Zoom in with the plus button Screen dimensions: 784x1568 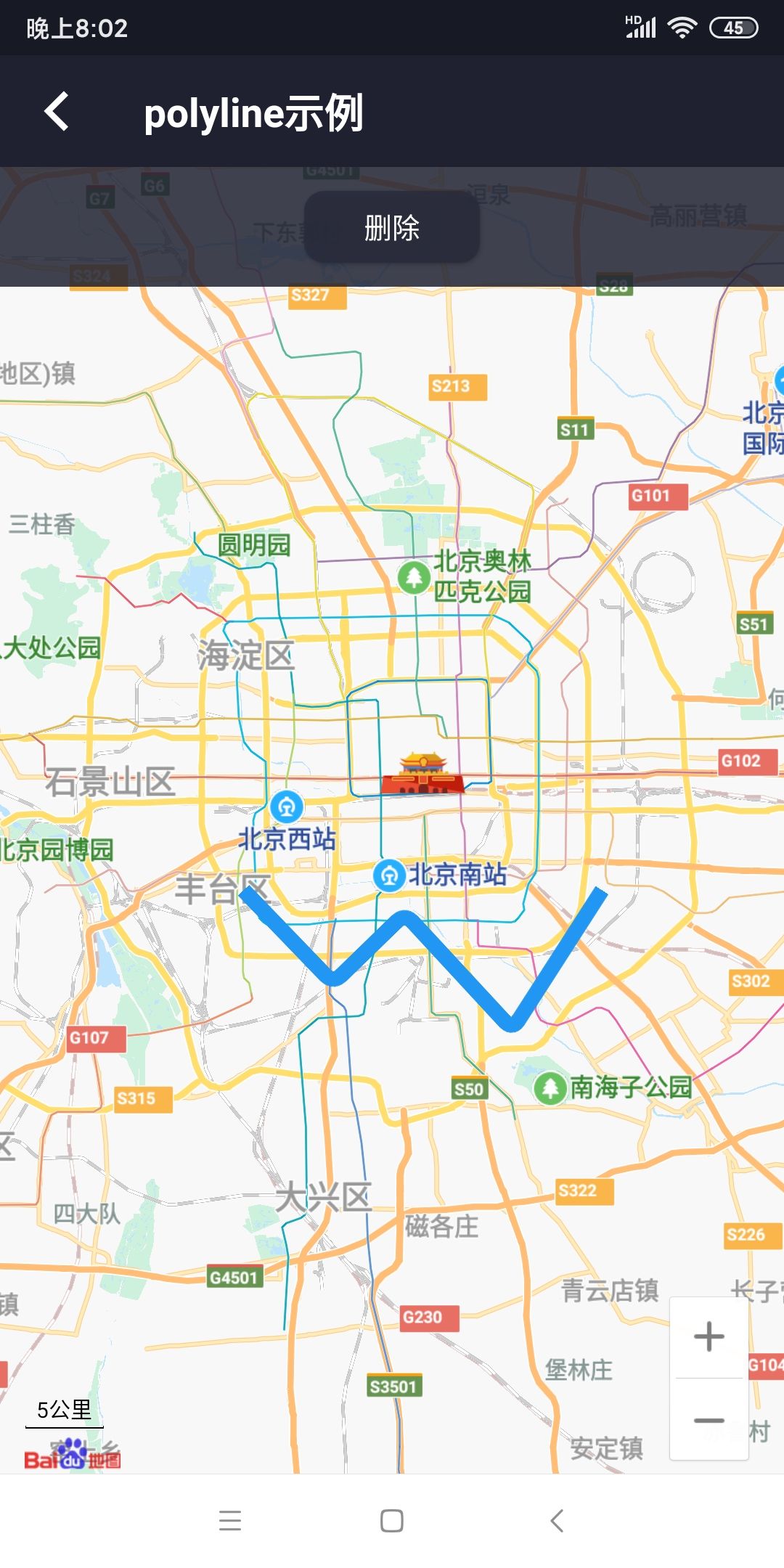pos(709,1336)
